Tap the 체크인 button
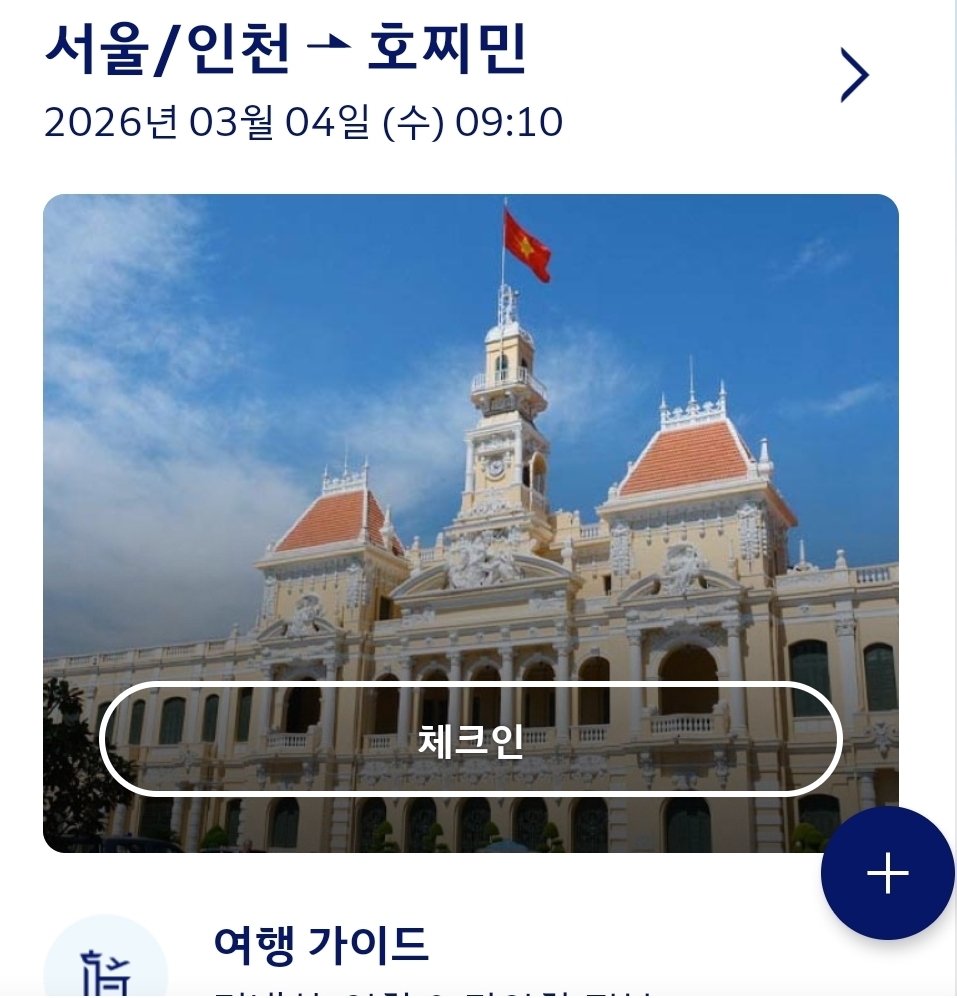This screenshot has height=998, width=957. coord(470,740)
